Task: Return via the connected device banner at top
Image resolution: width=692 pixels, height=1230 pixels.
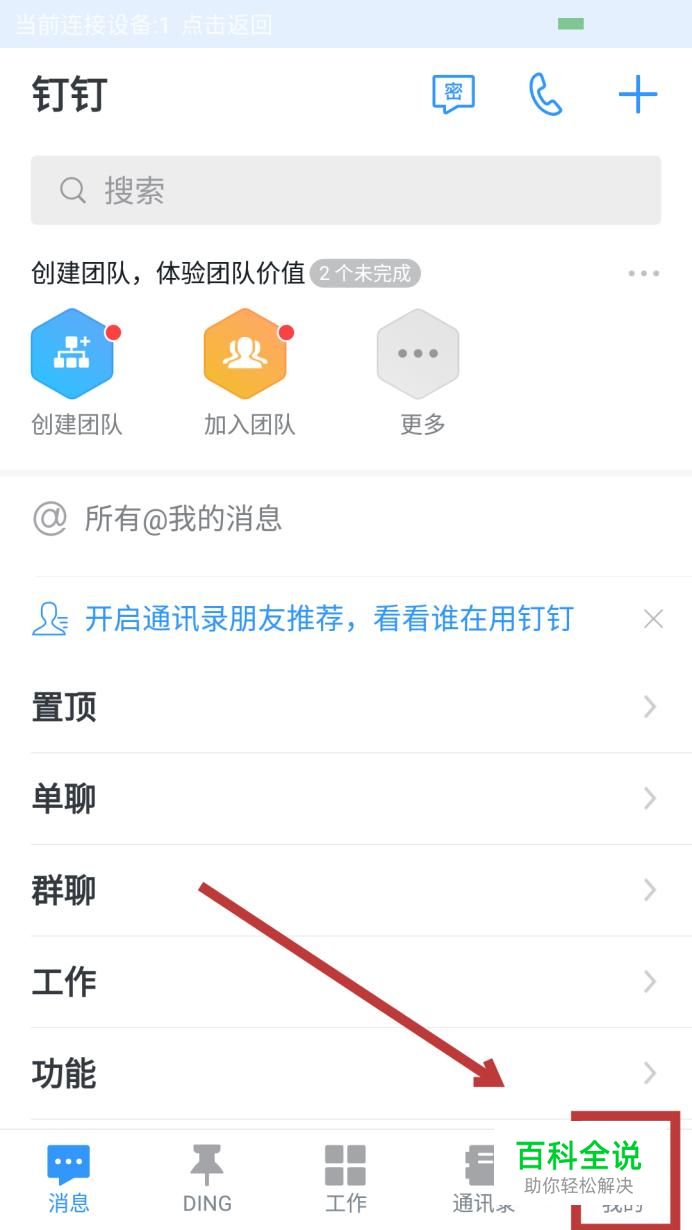Action: (145, 24)
